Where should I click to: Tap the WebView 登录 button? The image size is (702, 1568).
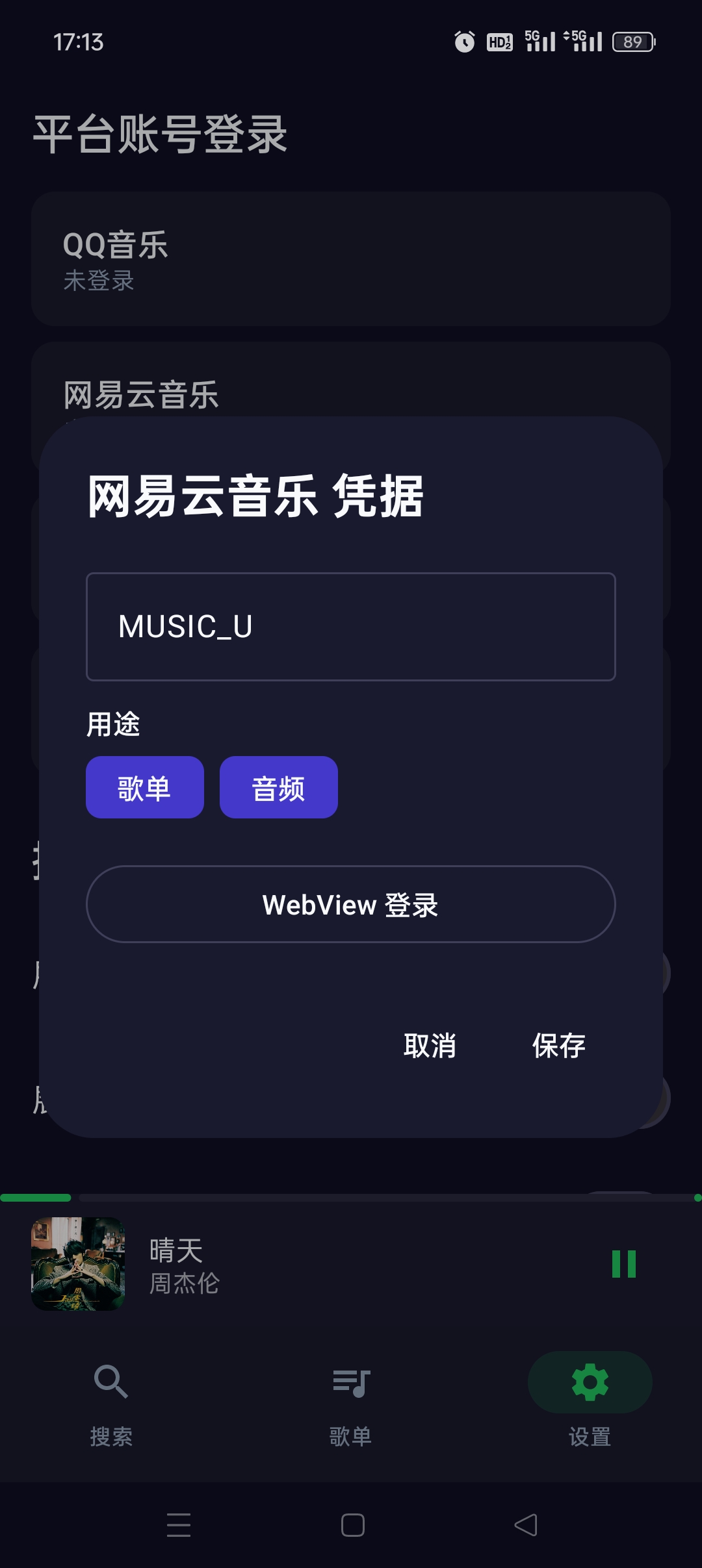[x=351, y=904]
